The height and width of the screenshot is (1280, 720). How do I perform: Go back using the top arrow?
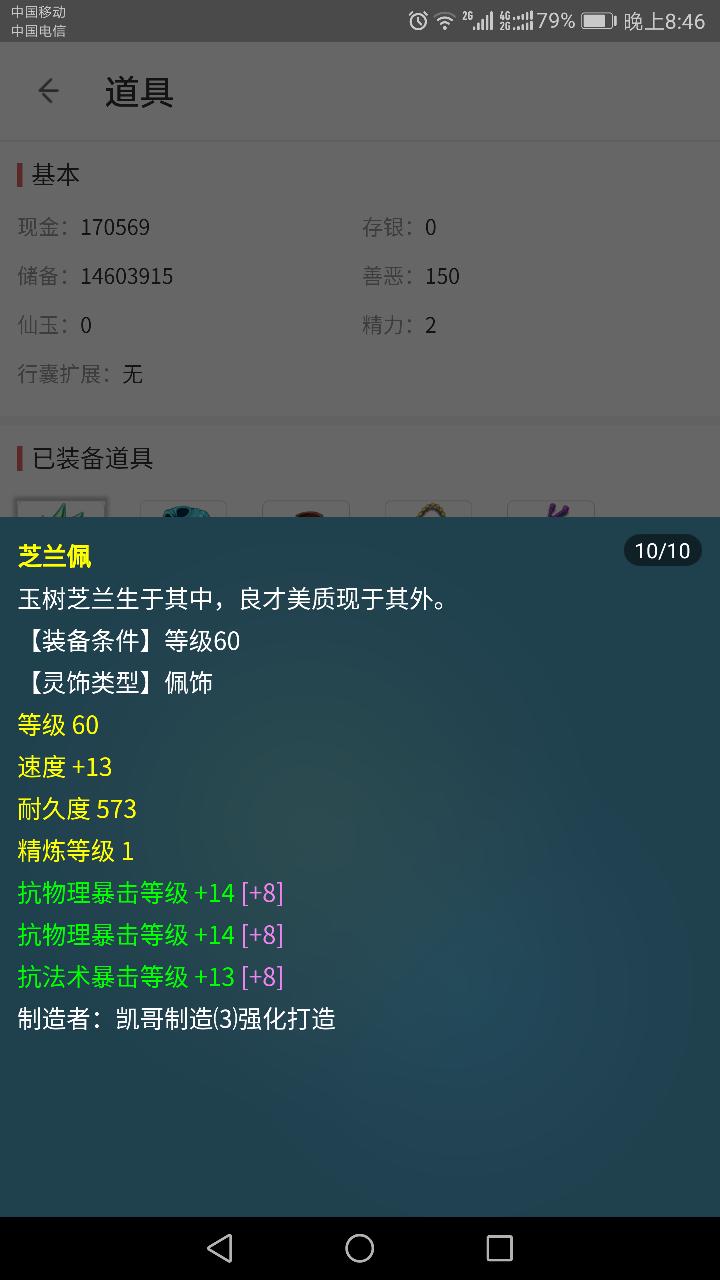[48, 91]
